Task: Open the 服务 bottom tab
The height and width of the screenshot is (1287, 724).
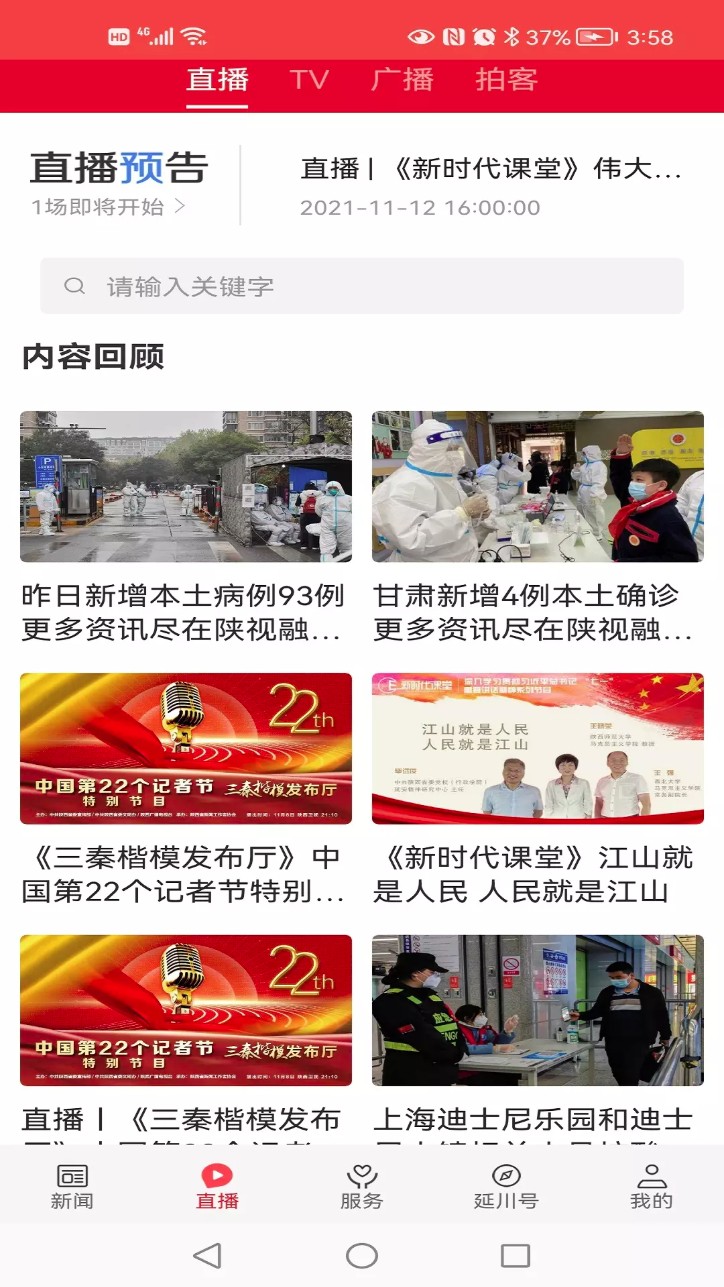Action: pyautogui.click(x=362, y=1186)
